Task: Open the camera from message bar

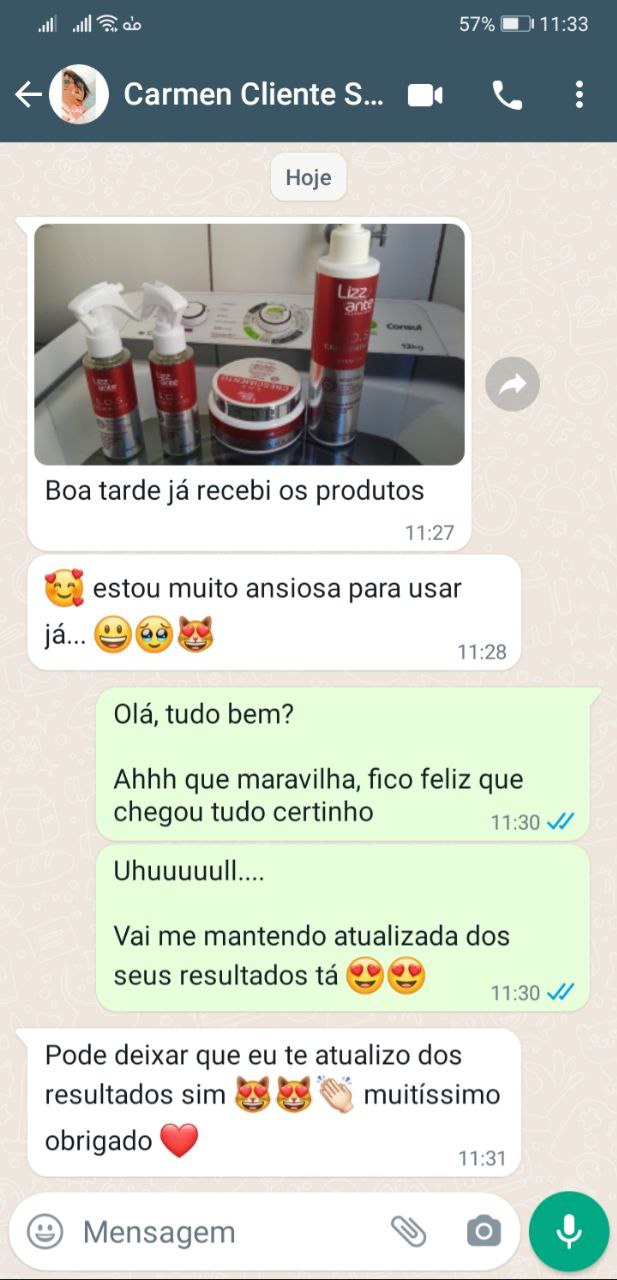Action: [483, 1231]
